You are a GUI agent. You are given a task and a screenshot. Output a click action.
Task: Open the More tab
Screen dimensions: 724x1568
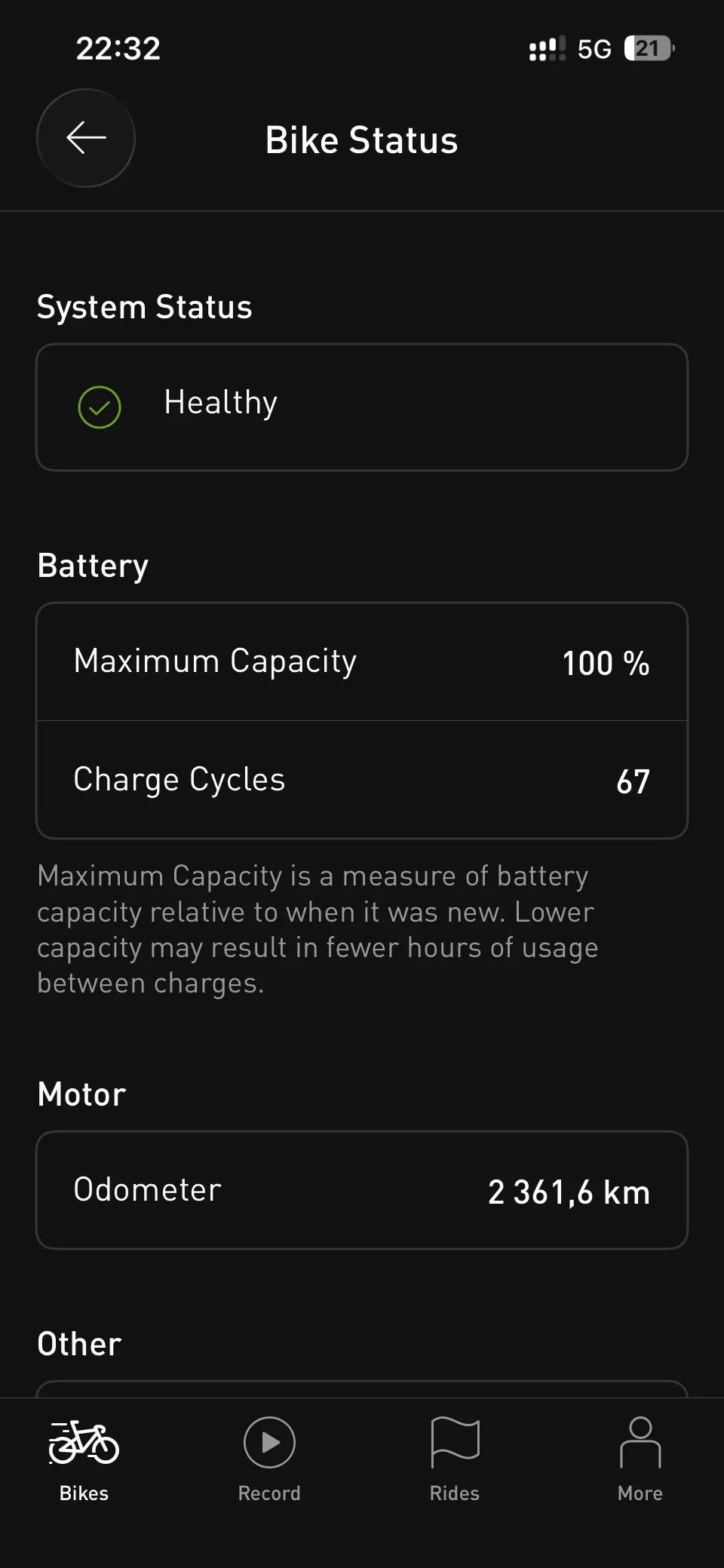[x=640, y=1459]
